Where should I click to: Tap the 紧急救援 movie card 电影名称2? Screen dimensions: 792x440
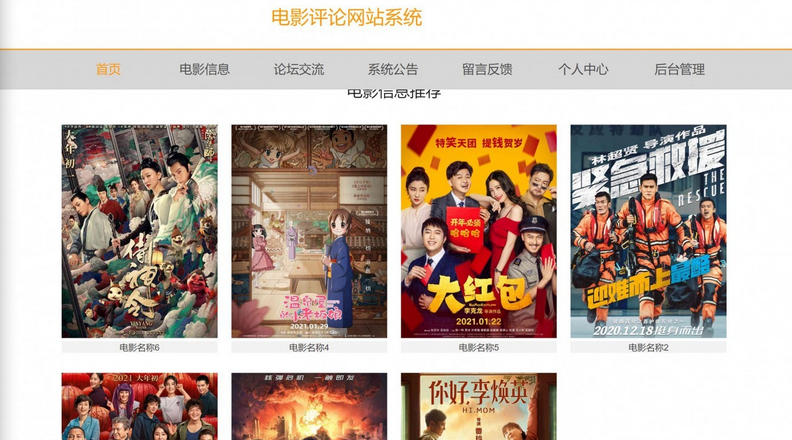648,232
